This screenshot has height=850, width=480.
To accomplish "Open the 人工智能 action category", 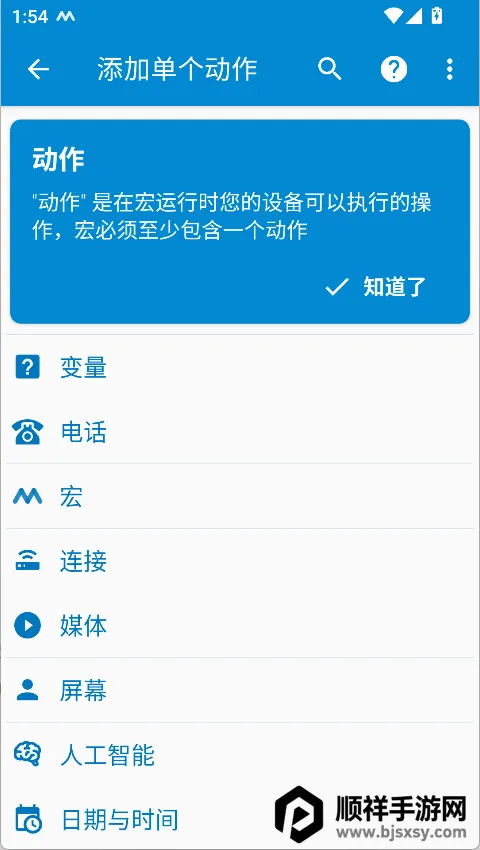I will [x=240, y=755].
